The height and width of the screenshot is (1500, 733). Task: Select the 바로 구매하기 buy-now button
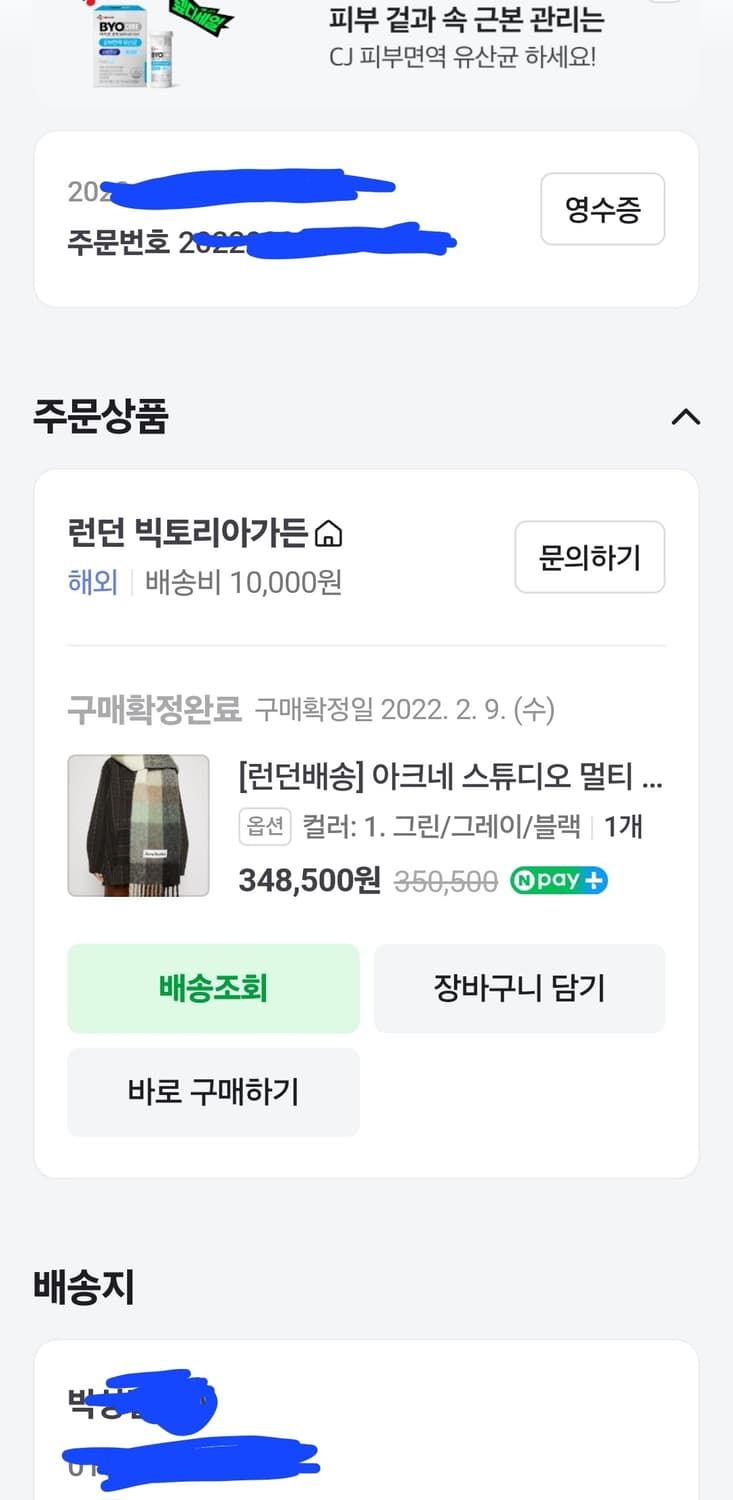pos(213,1092)
